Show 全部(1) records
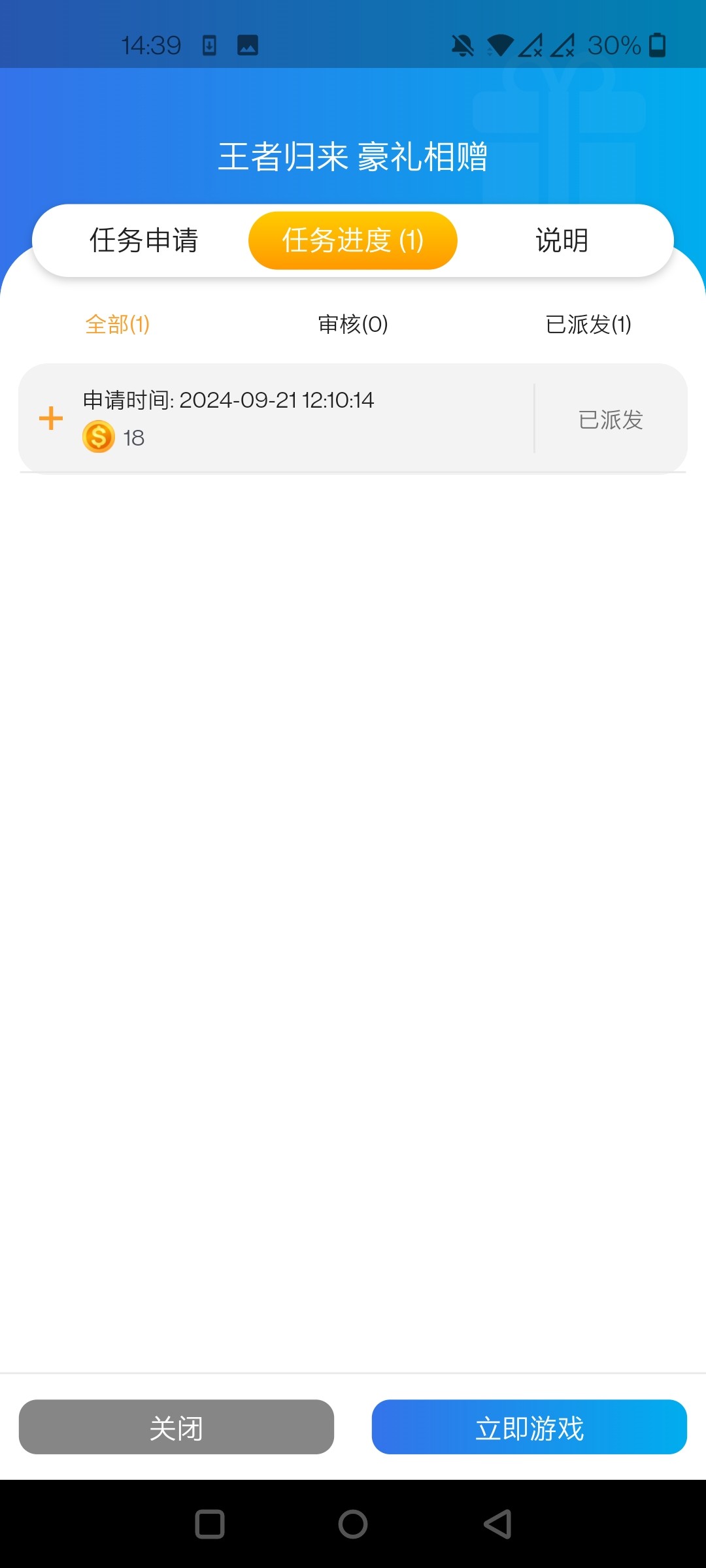Image resolution: width=706 pixels, height=1568 pixels. click(118, 324)
